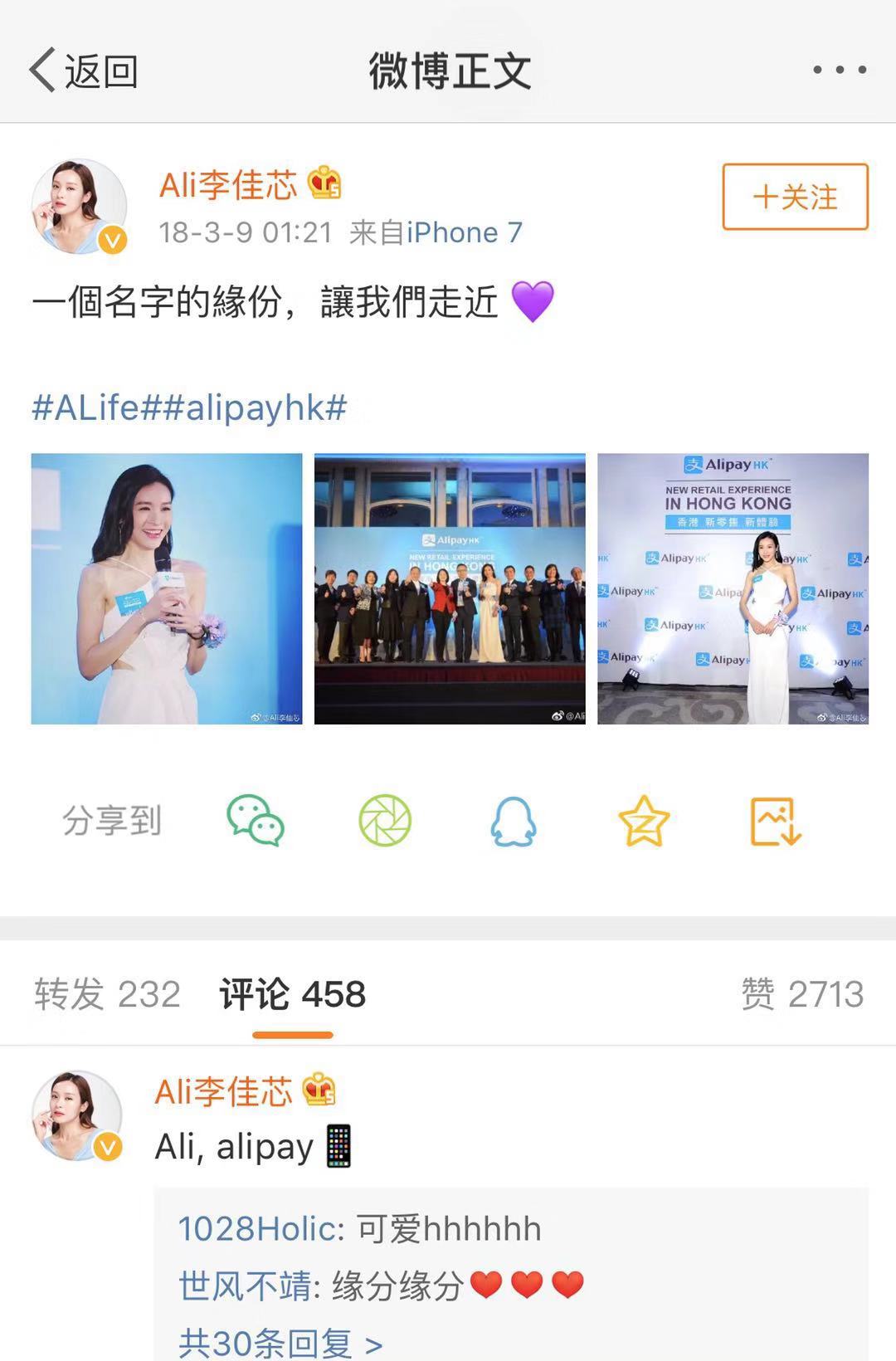This screenshot has width=896, height=1361.
Task: View the first photo with the microphone
Action: pos(167,588)
